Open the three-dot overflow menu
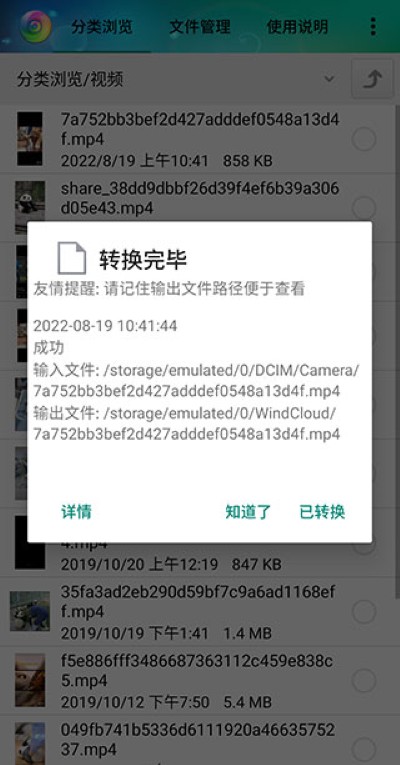400x765 pixels. pyautogui.click(x=373, y=26)
